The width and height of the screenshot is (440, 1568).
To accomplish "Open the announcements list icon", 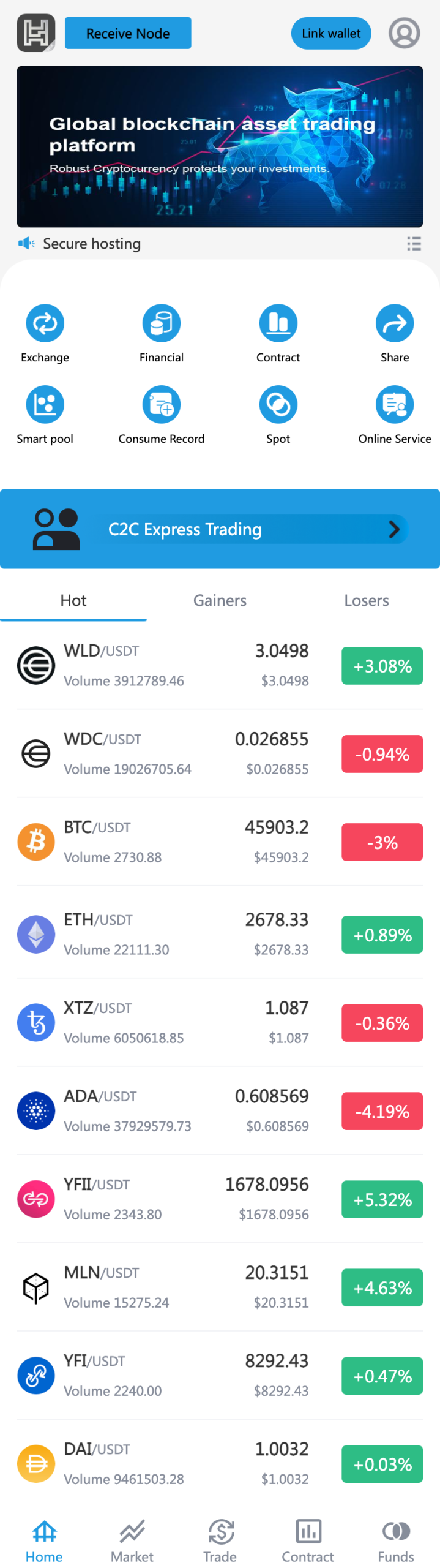I will (x=414, y=244).
